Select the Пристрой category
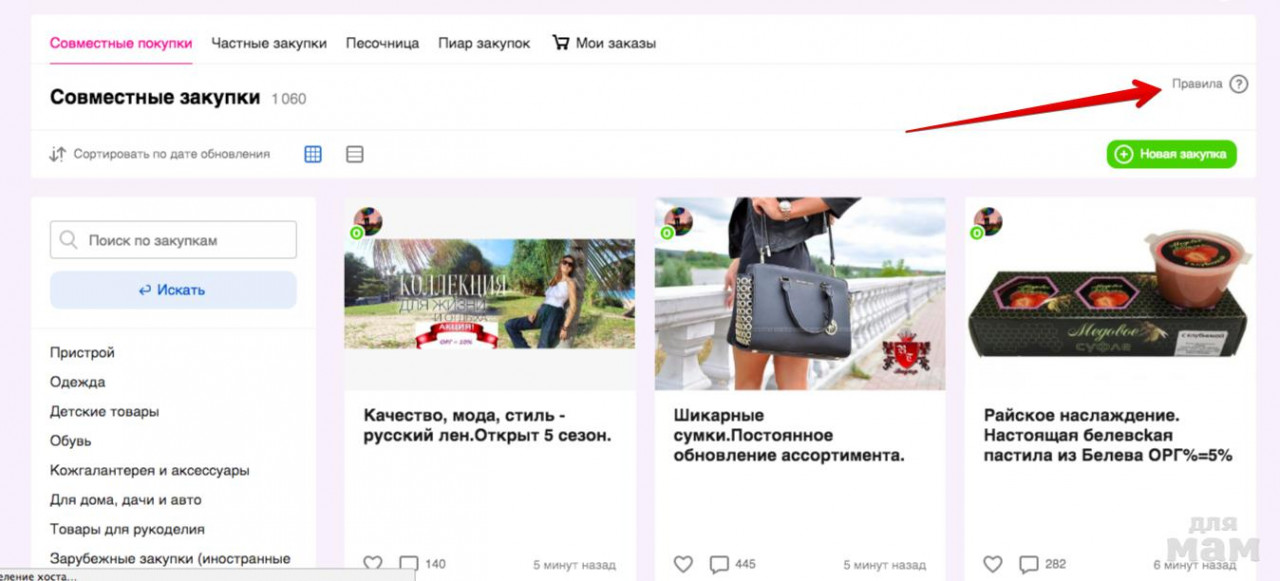 point(82,352)
